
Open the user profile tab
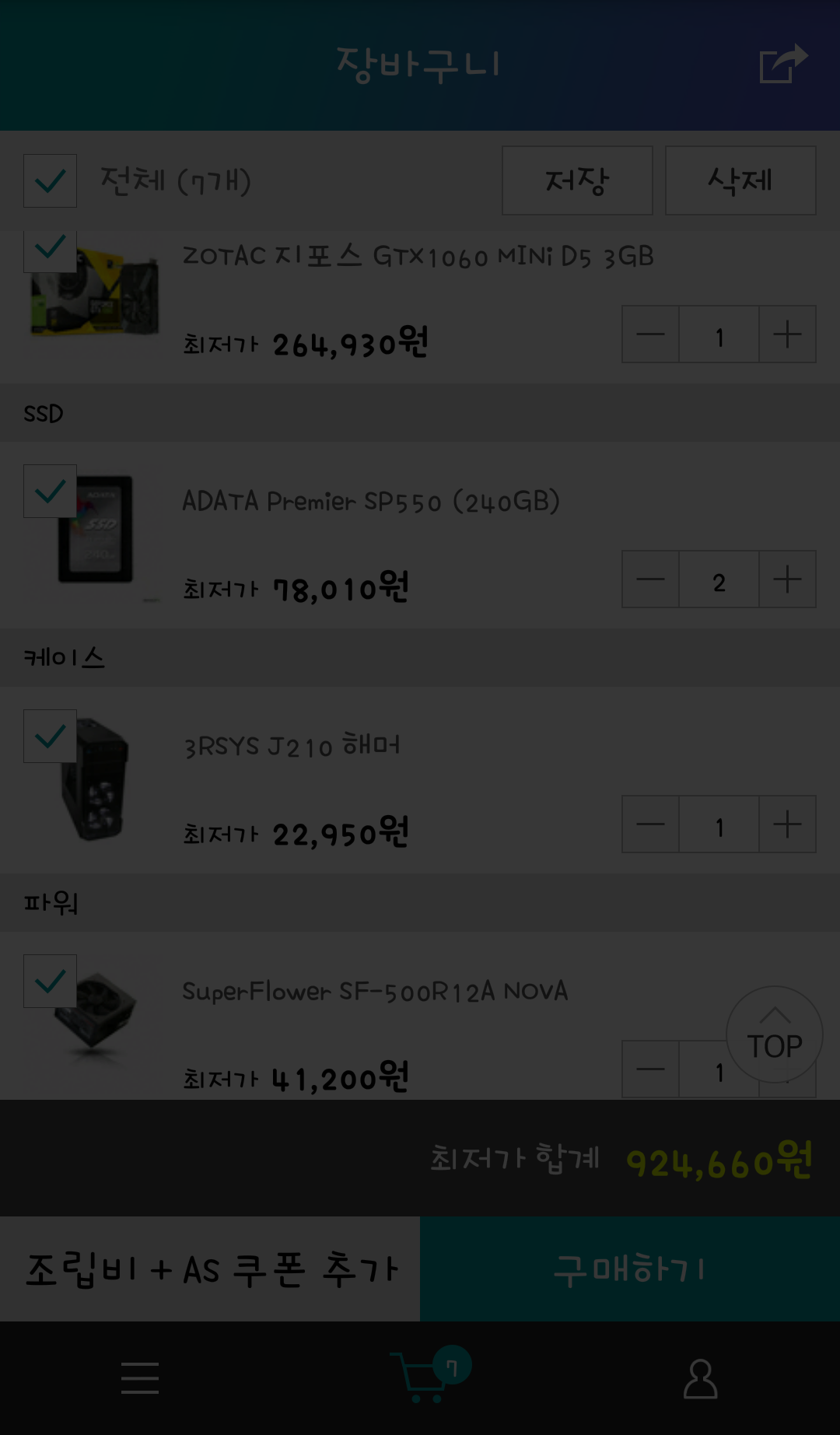700,1377
